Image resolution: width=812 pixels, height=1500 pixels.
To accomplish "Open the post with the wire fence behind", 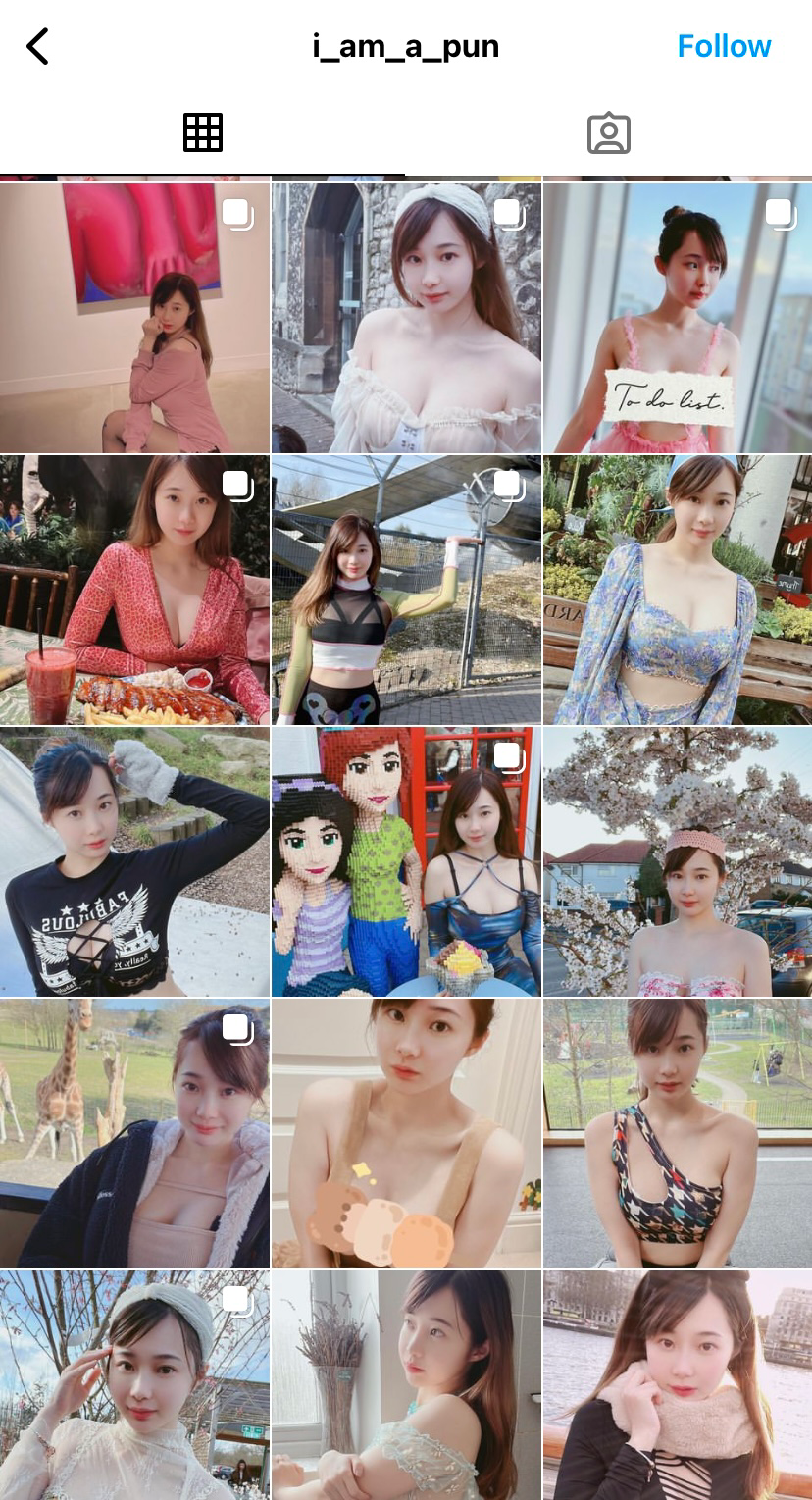I will (406, 590).
